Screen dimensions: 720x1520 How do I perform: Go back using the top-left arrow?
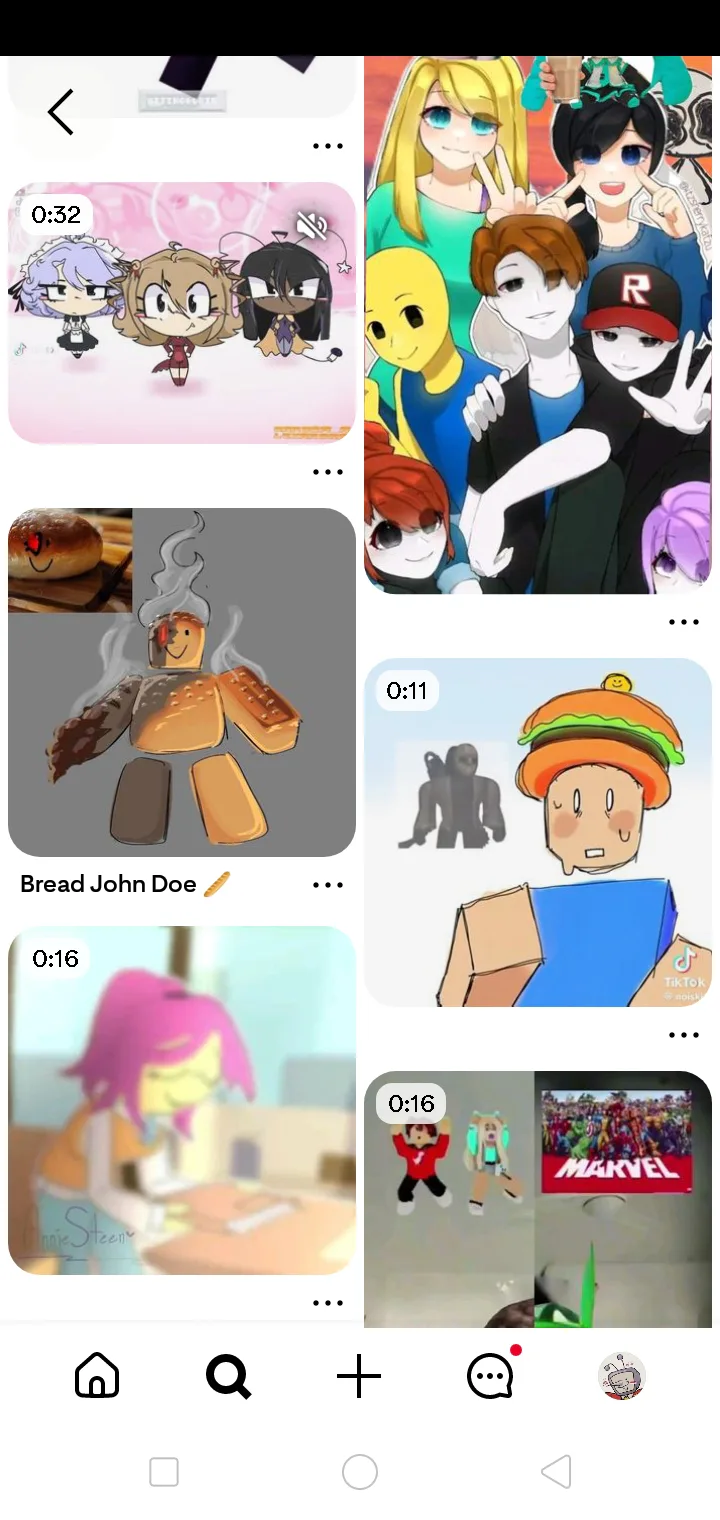61,112
